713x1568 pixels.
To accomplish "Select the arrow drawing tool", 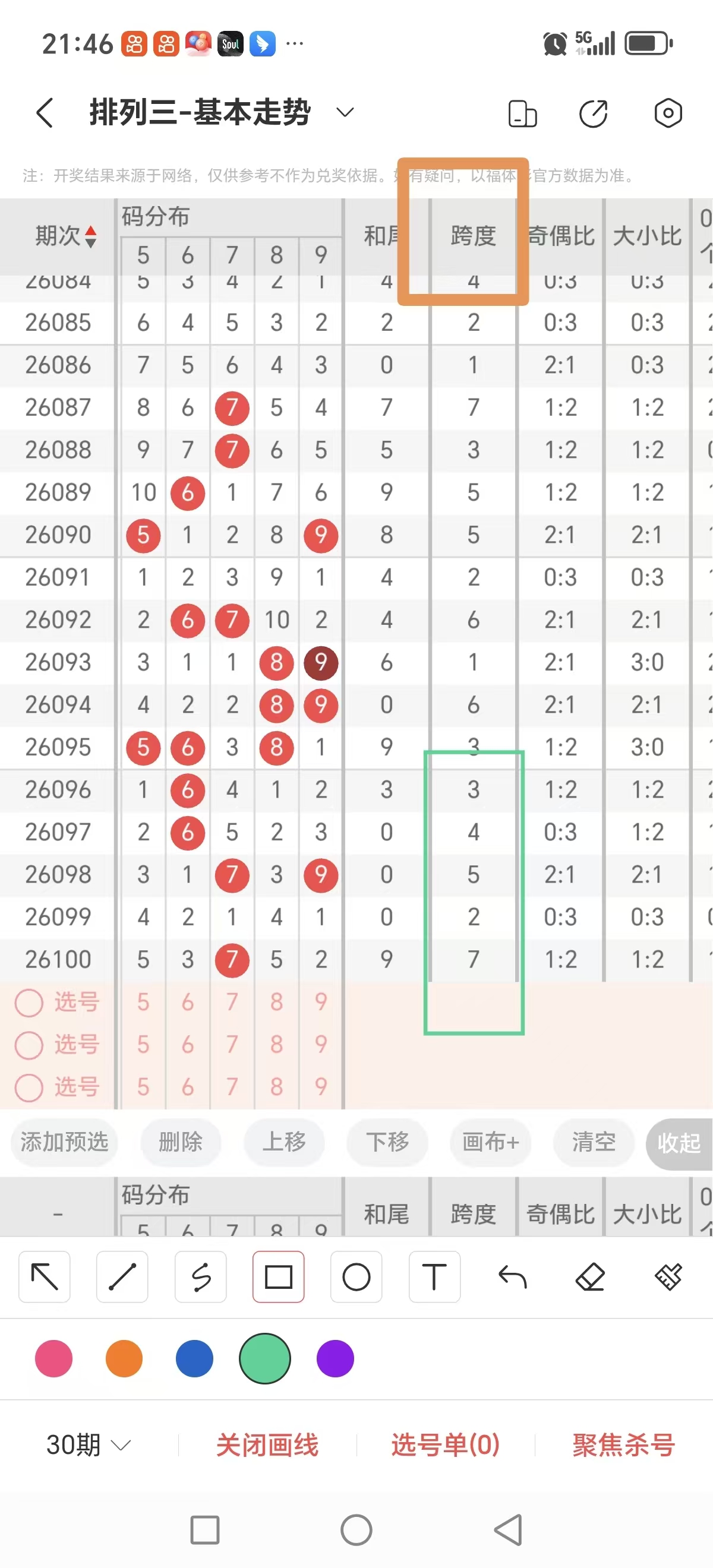I will click(45, 1276).
